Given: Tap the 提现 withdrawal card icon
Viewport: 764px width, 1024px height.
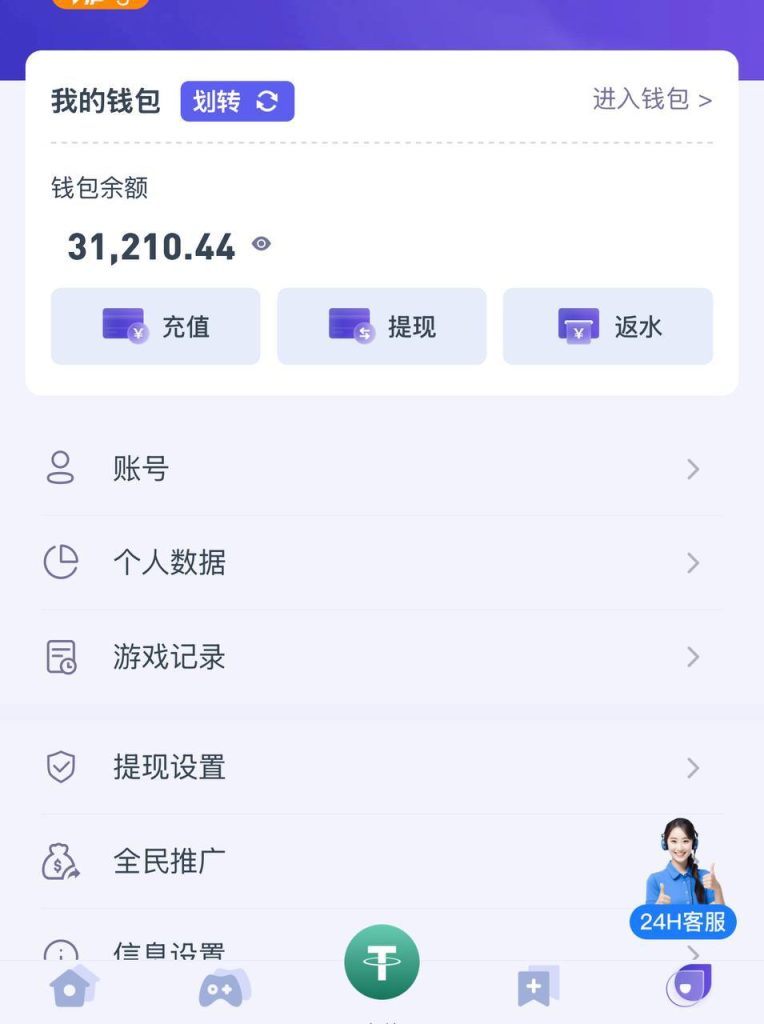Looking at the screenshot, I should coord(381,326).
